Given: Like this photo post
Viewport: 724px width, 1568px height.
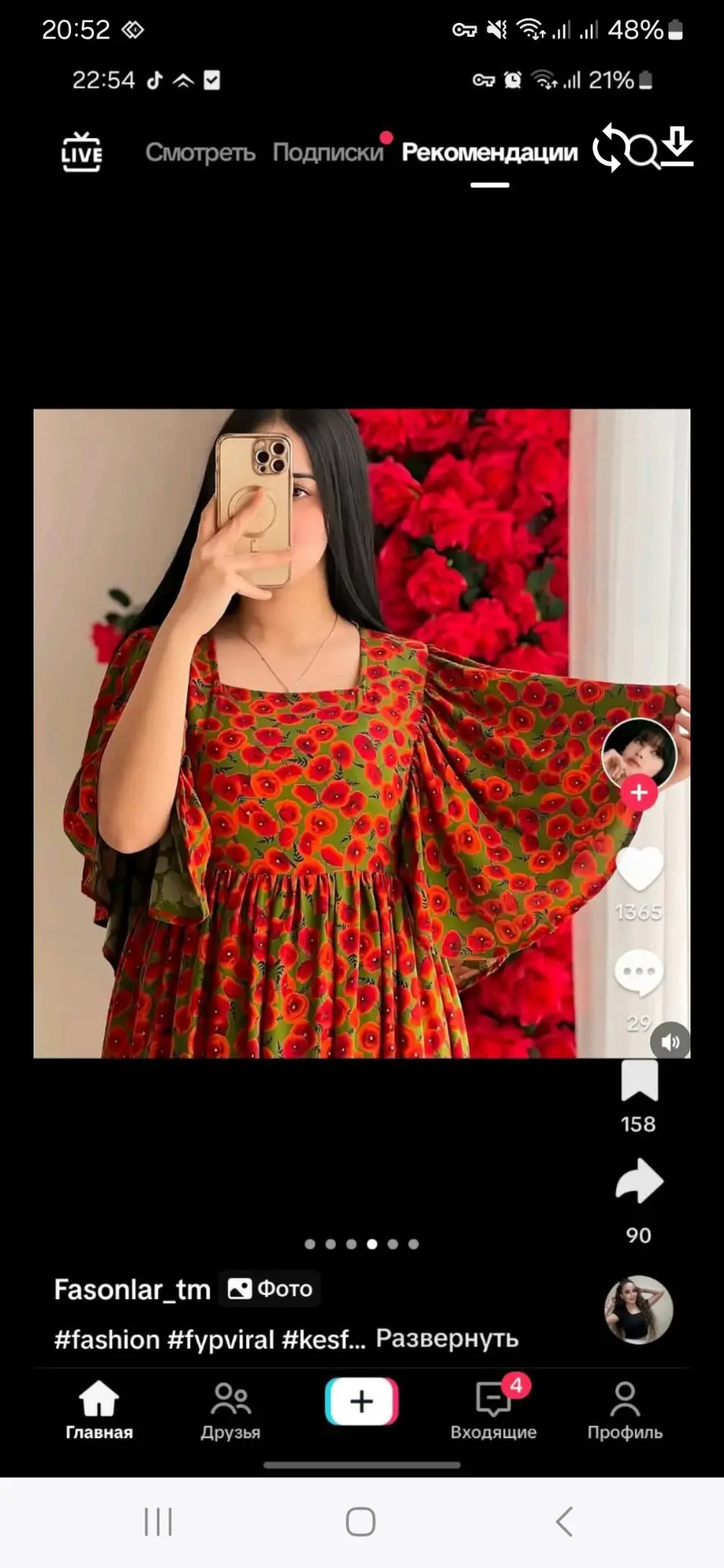Looking at the screenshot, I should point(639,869).
